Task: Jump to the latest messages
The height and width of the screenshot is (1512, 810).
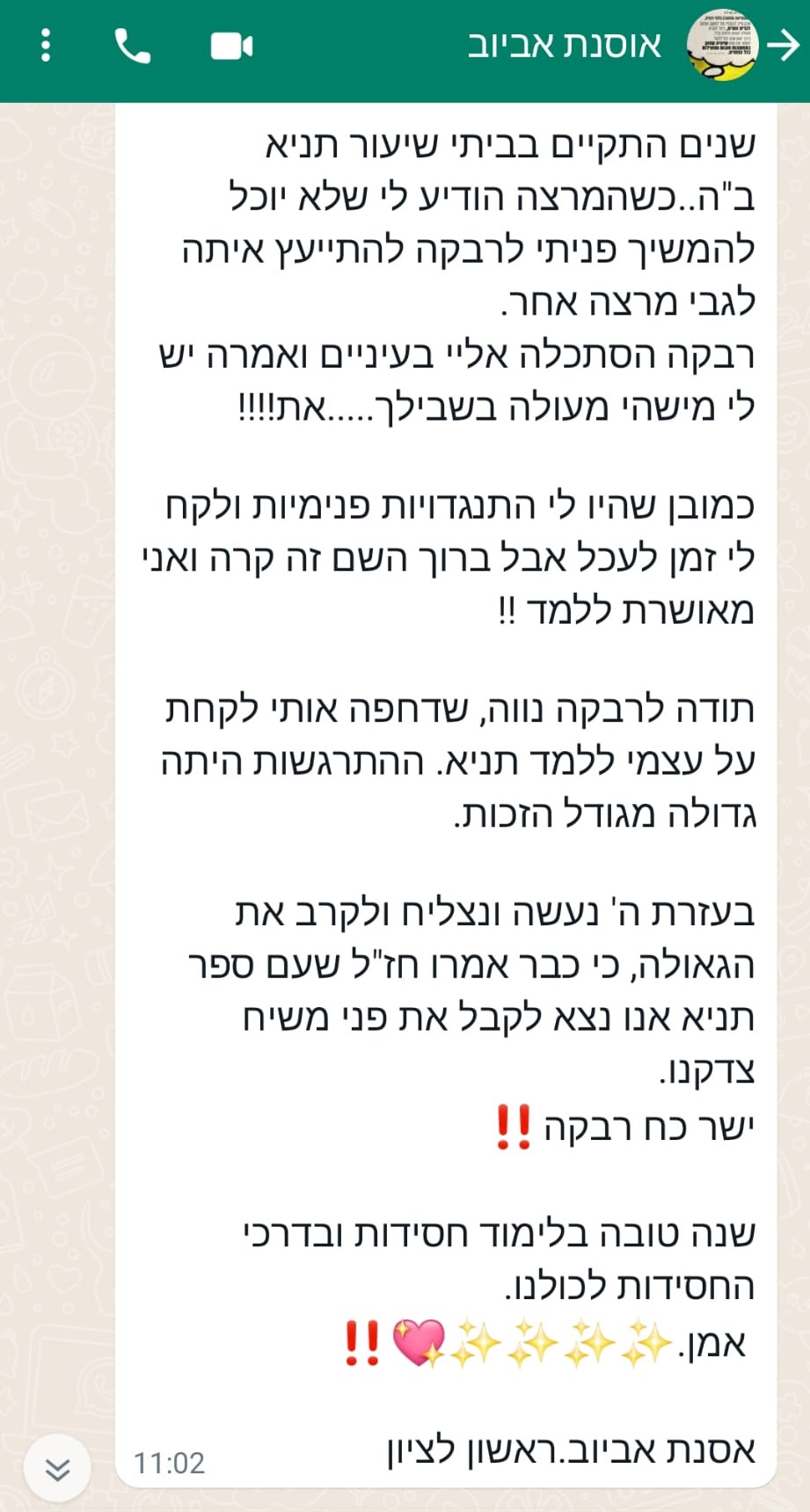Action: 57,1469
